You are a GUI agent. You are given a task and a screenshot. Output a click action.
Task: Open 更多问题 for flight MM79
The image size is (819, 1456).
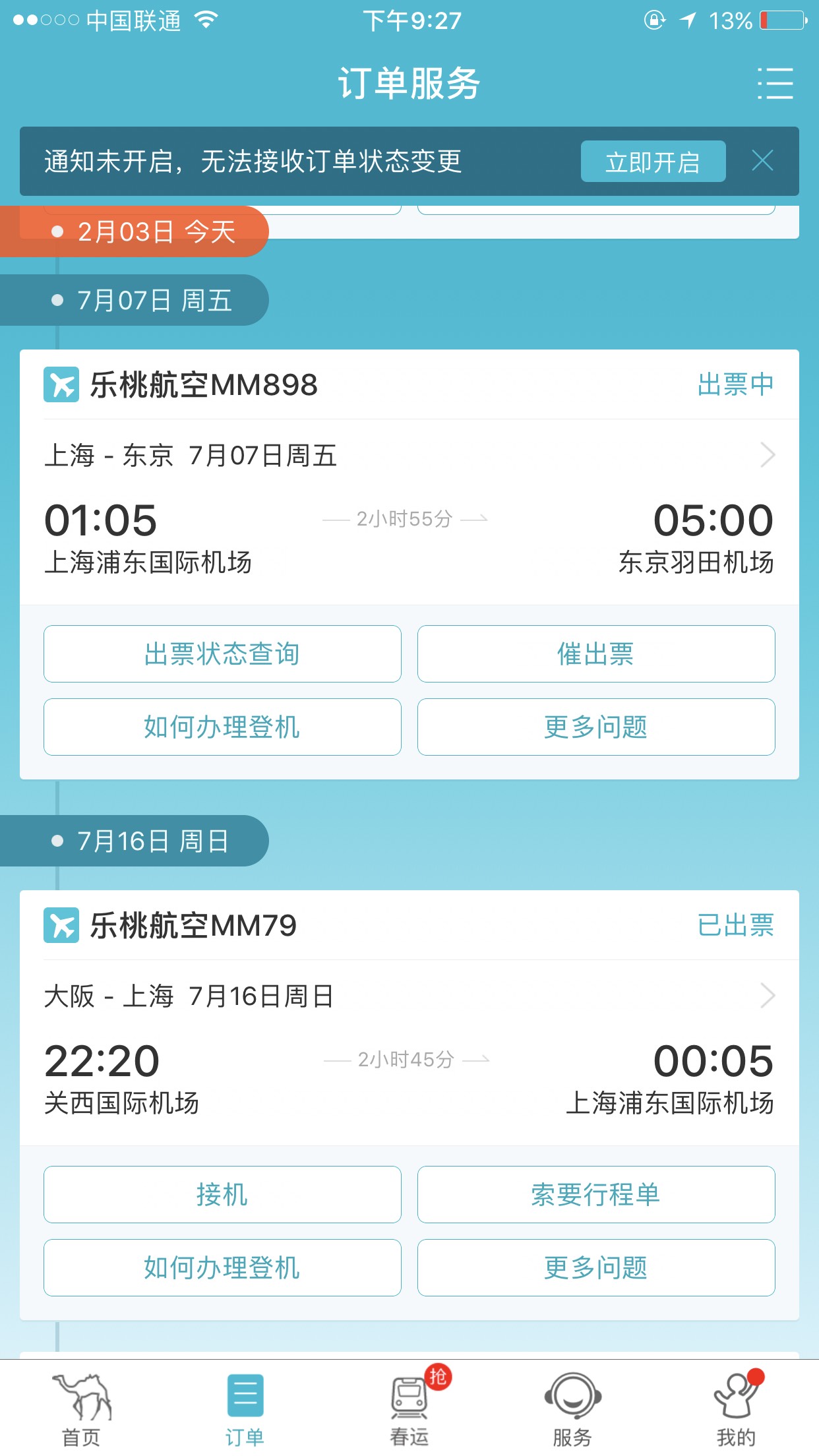(x=596, y=1267)
